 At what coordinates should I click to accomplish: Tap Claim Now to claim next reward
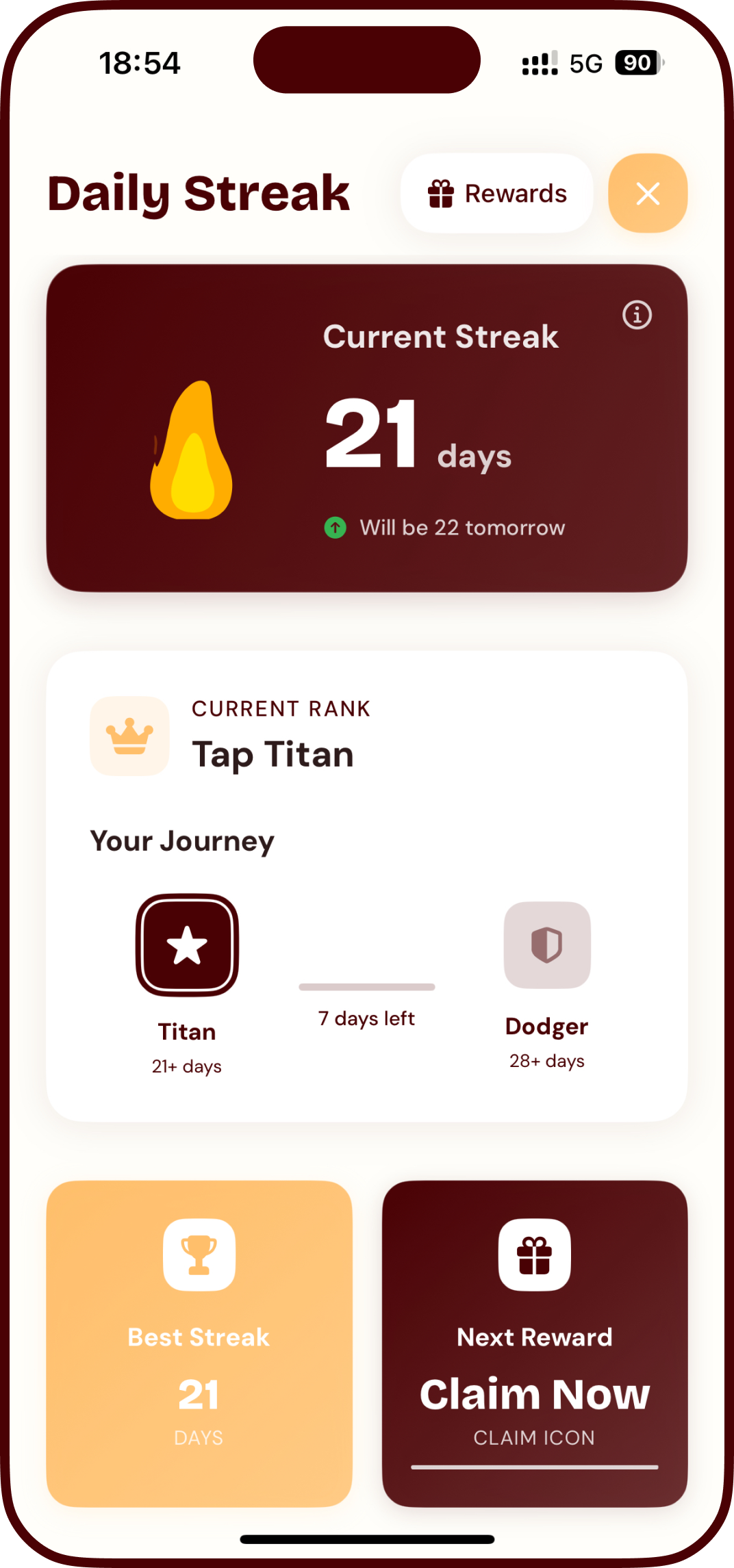coord(535,1393)
